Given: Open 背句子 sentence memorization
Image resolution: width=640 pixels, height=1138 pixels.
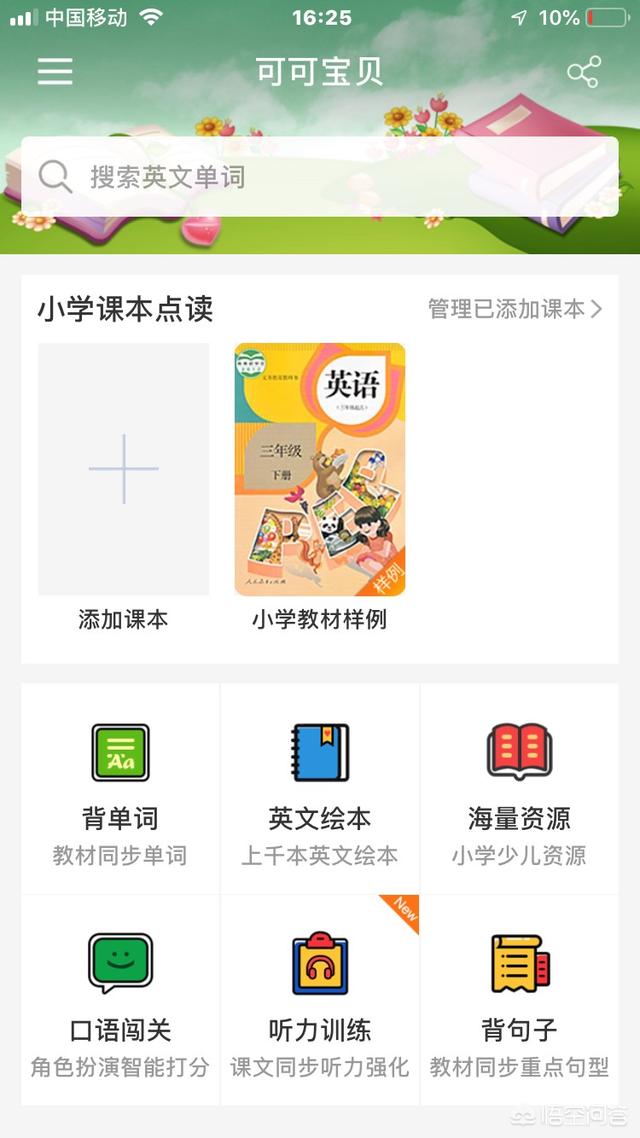Looking at the screenshot, I should 520,1000.
